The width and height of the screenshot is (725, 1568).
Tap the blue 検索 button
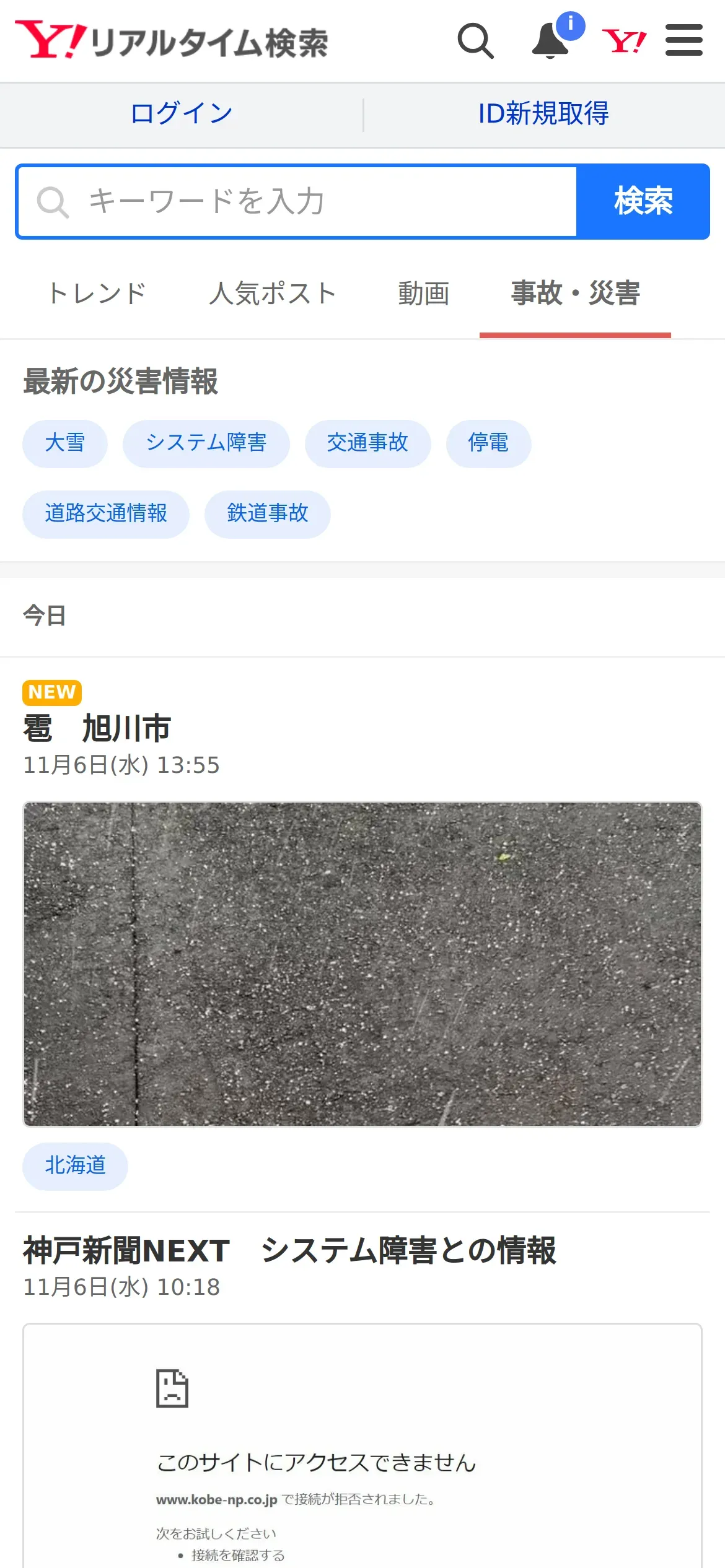pos(643,202)
